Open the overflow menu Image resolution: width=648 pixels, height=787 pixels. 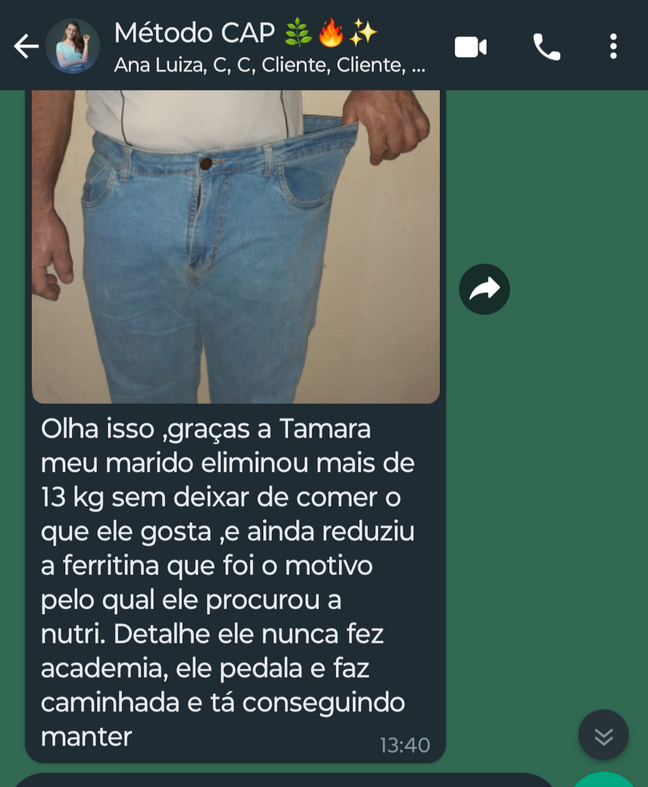click(613, 46)
